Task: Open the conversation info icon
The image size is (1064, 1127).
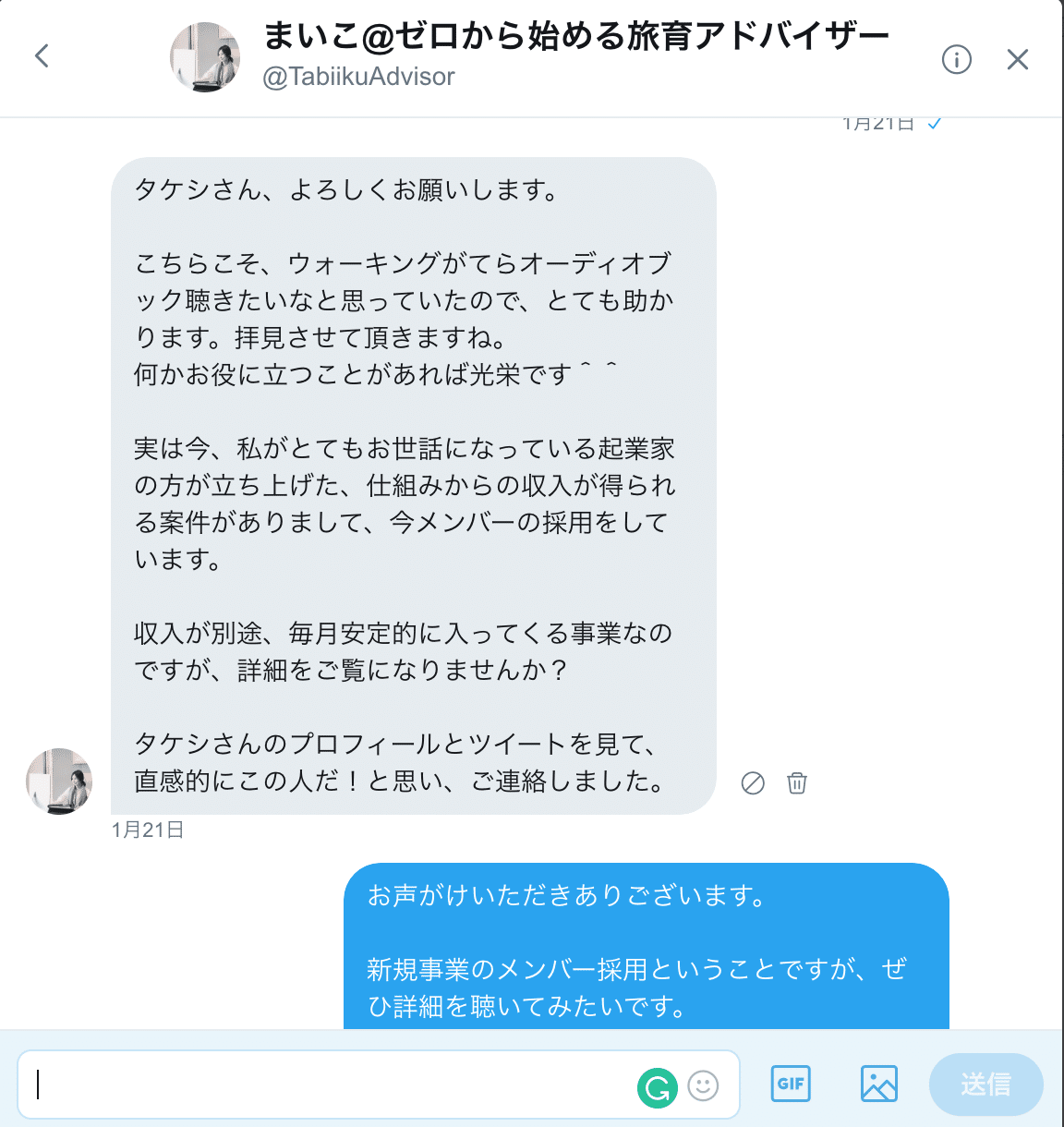Action: coord(956,59)
